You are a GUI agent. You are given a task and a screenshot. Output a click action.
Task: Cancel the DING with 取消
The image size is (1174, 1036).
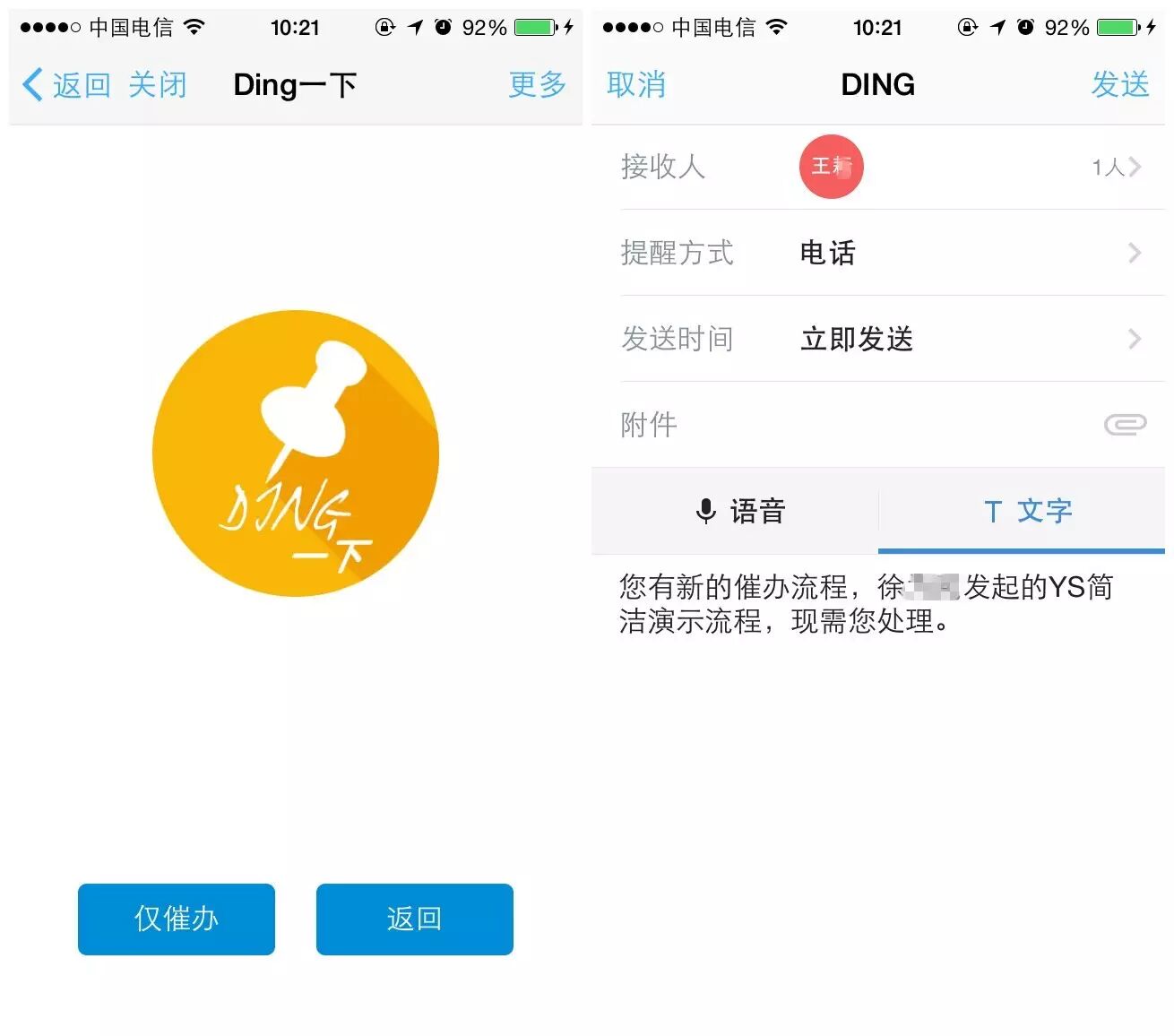tap(635, 85)
